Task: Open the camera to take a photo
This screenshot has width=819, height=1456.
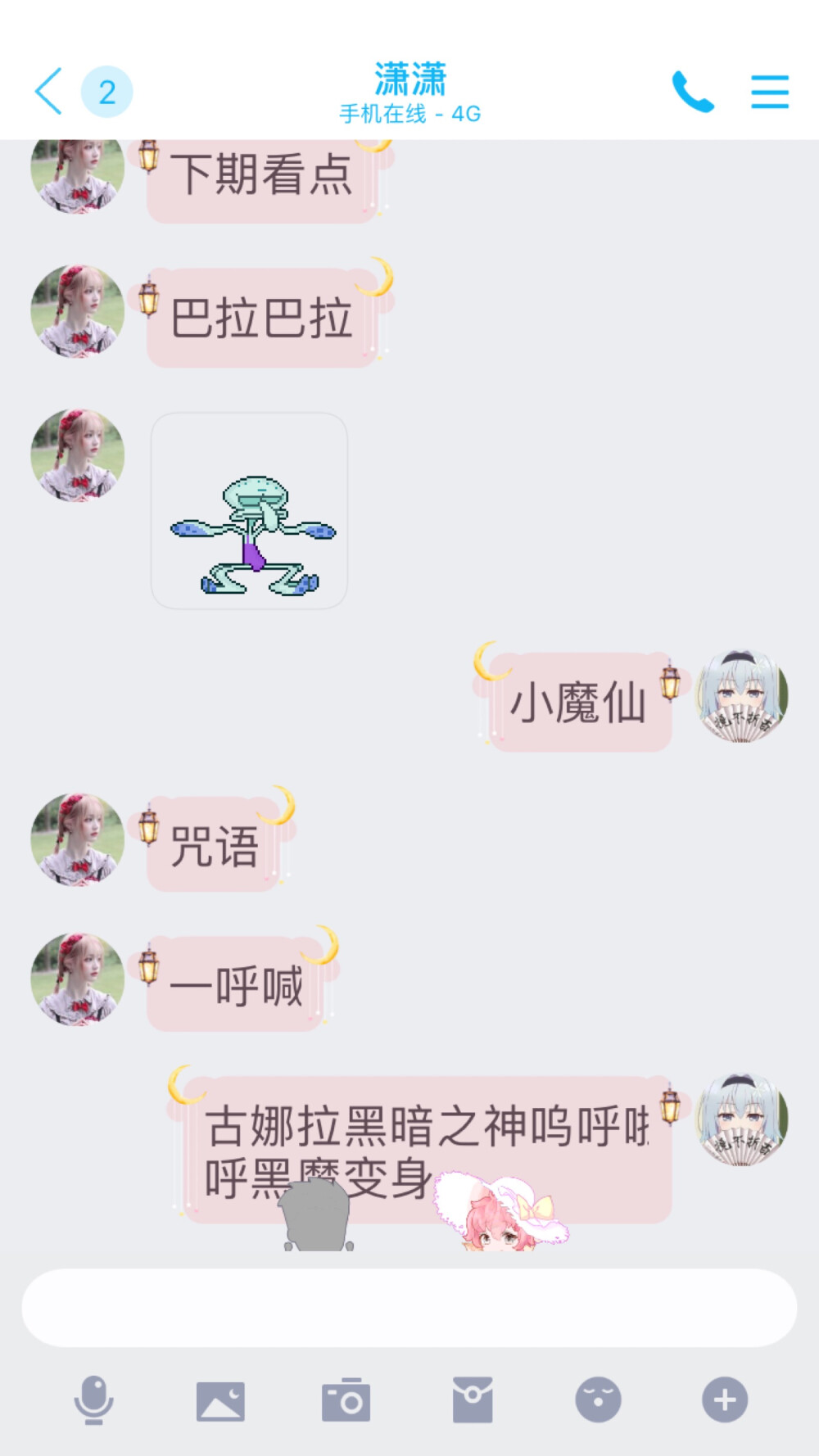Action: click(346, 1400)
